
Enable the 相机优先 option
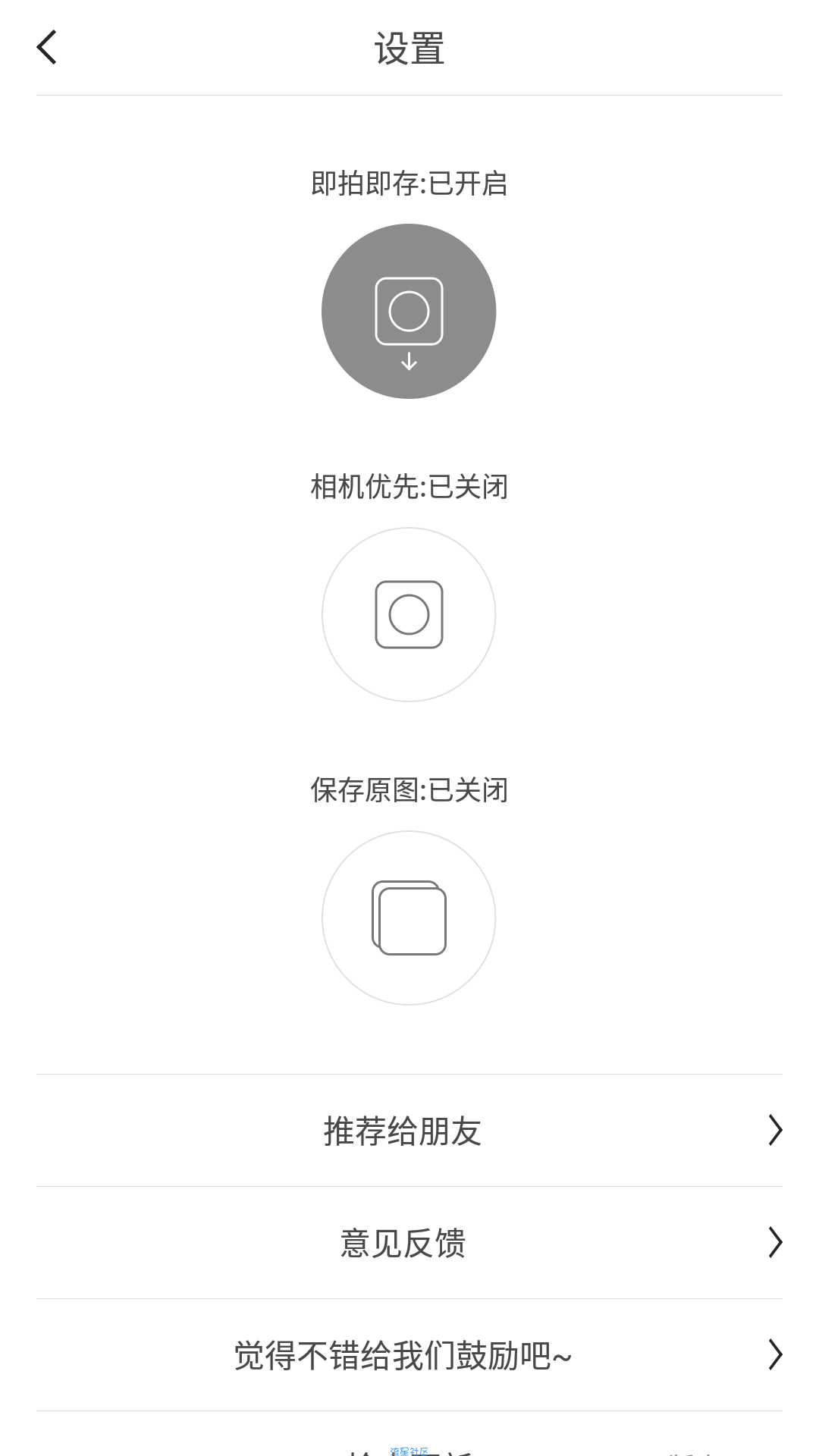point(409,614)
